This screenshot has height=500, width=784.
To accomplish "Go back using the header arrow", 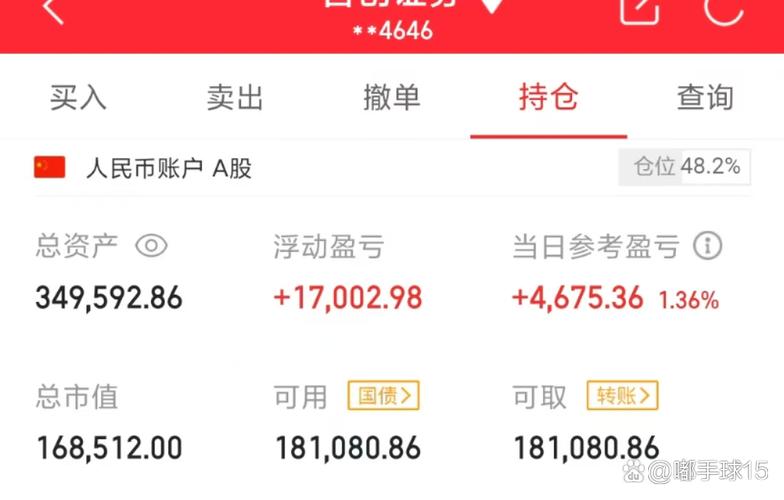I will (x=52, y=10).
